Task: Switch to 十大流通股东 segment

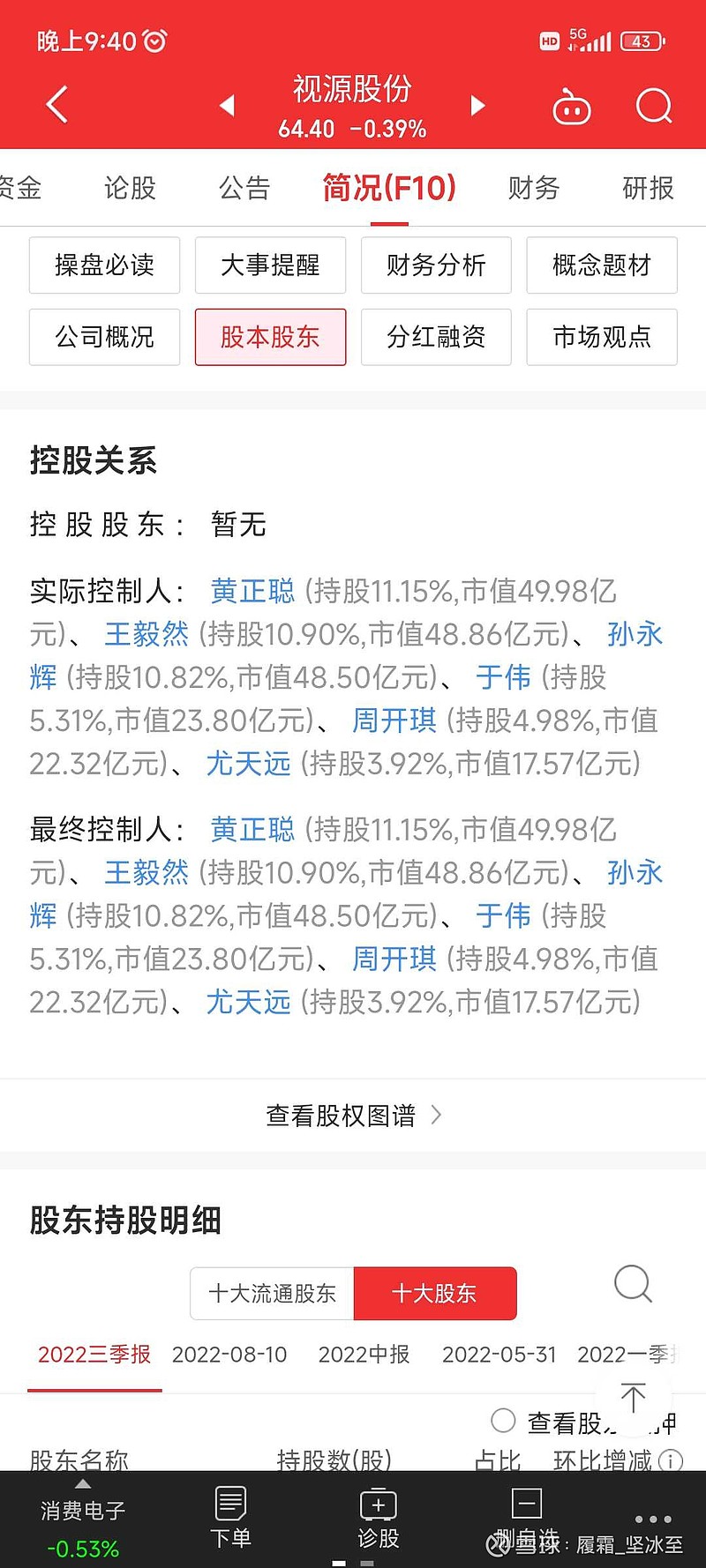Action: 272,1294
